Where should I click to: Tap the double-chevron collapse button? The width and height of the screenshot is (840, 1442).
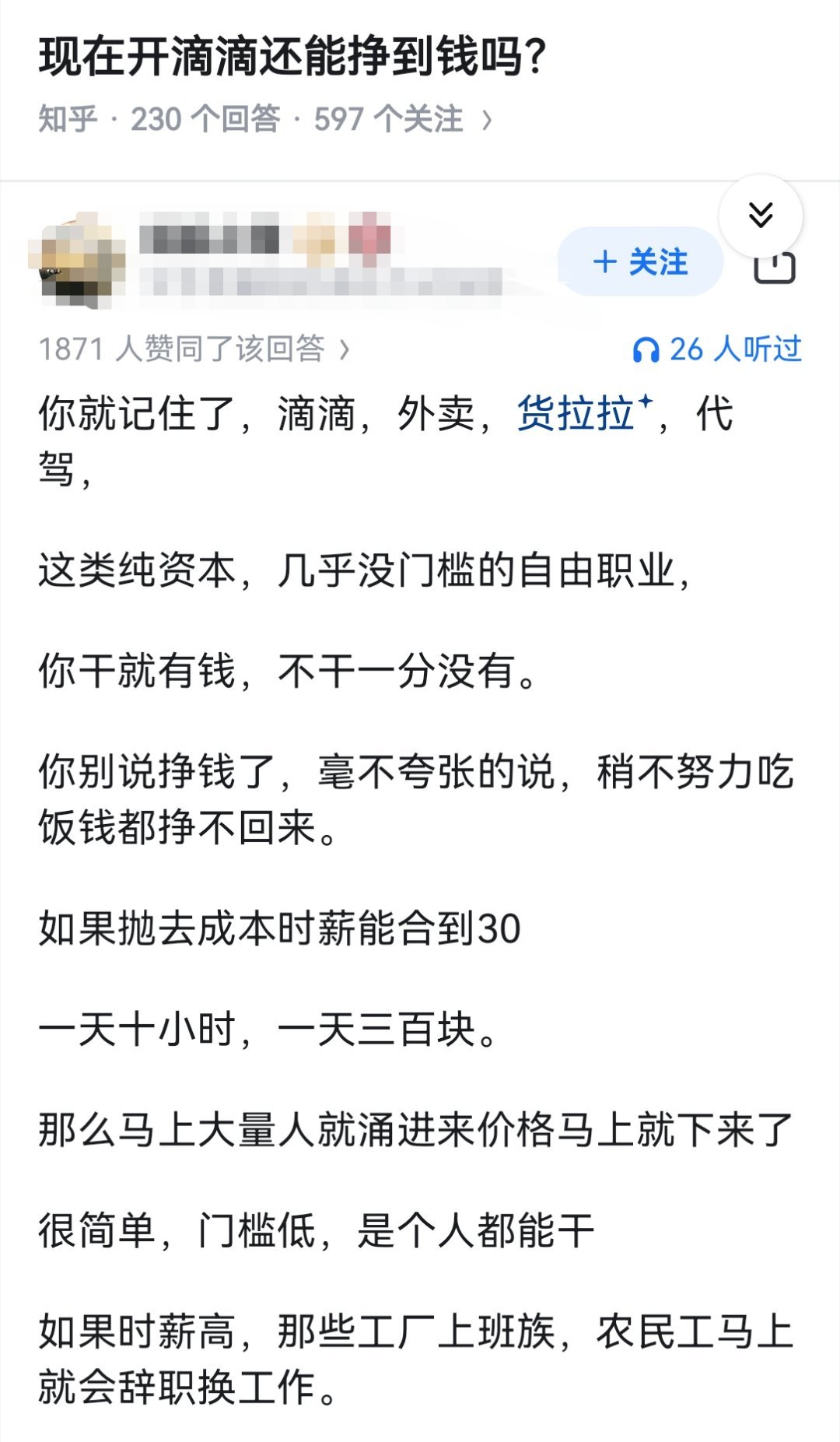[760, 216]
